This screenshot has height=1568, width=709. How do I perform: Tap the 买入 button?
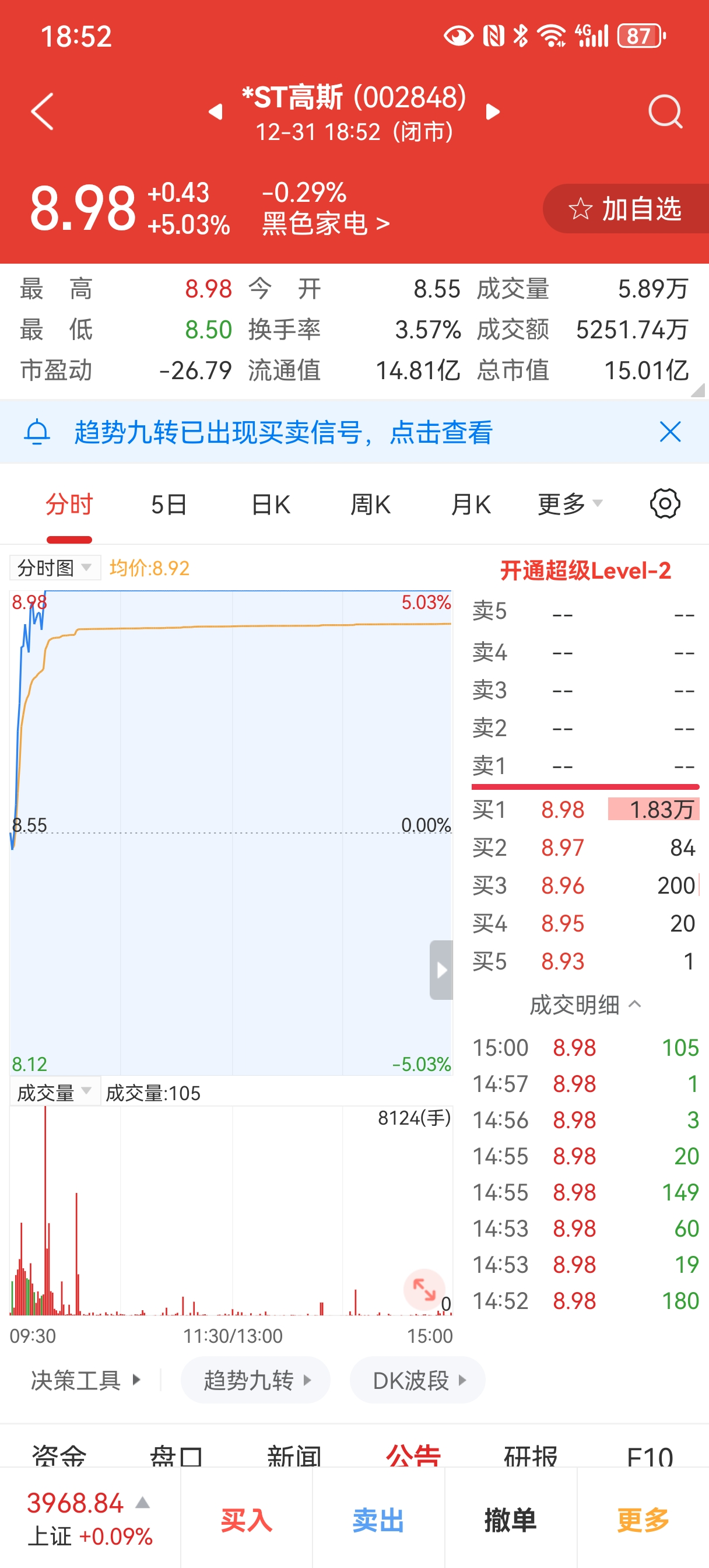click(247, 1520)
